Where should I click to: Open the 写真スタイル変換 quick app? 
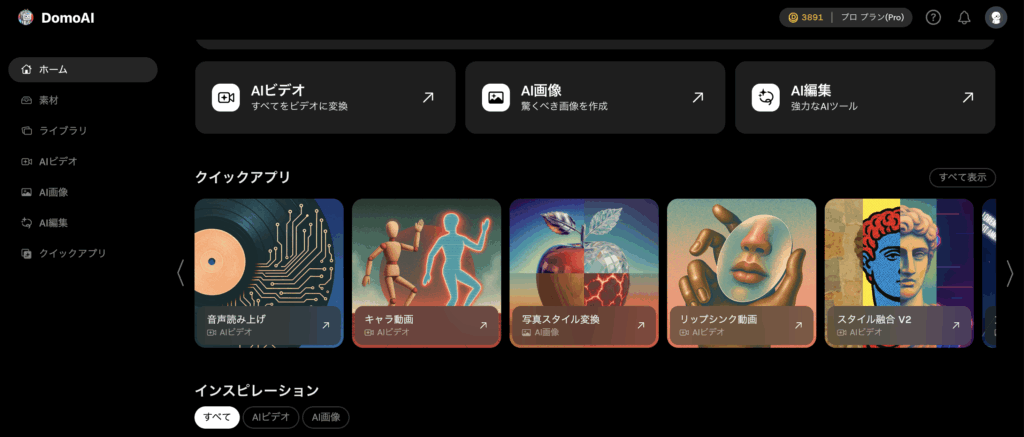(x=584, y=273)
